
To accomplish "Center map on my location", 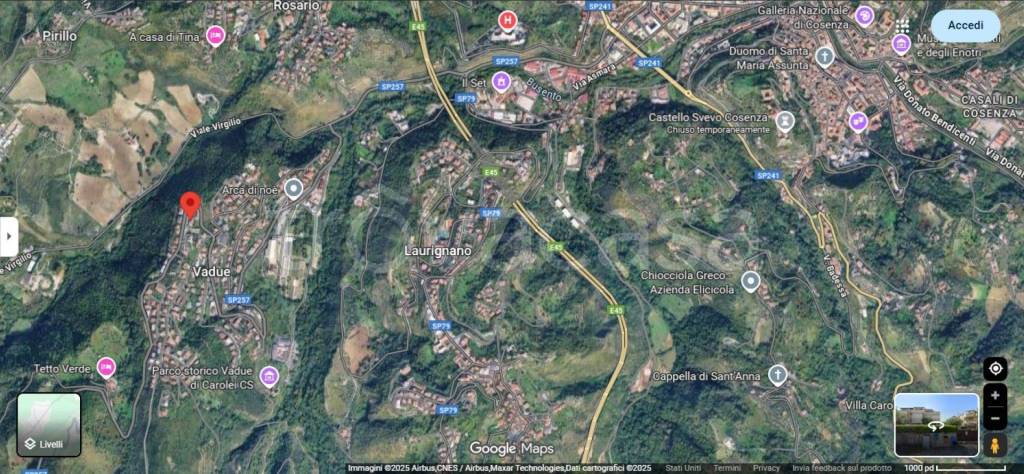I will (995, 368).
